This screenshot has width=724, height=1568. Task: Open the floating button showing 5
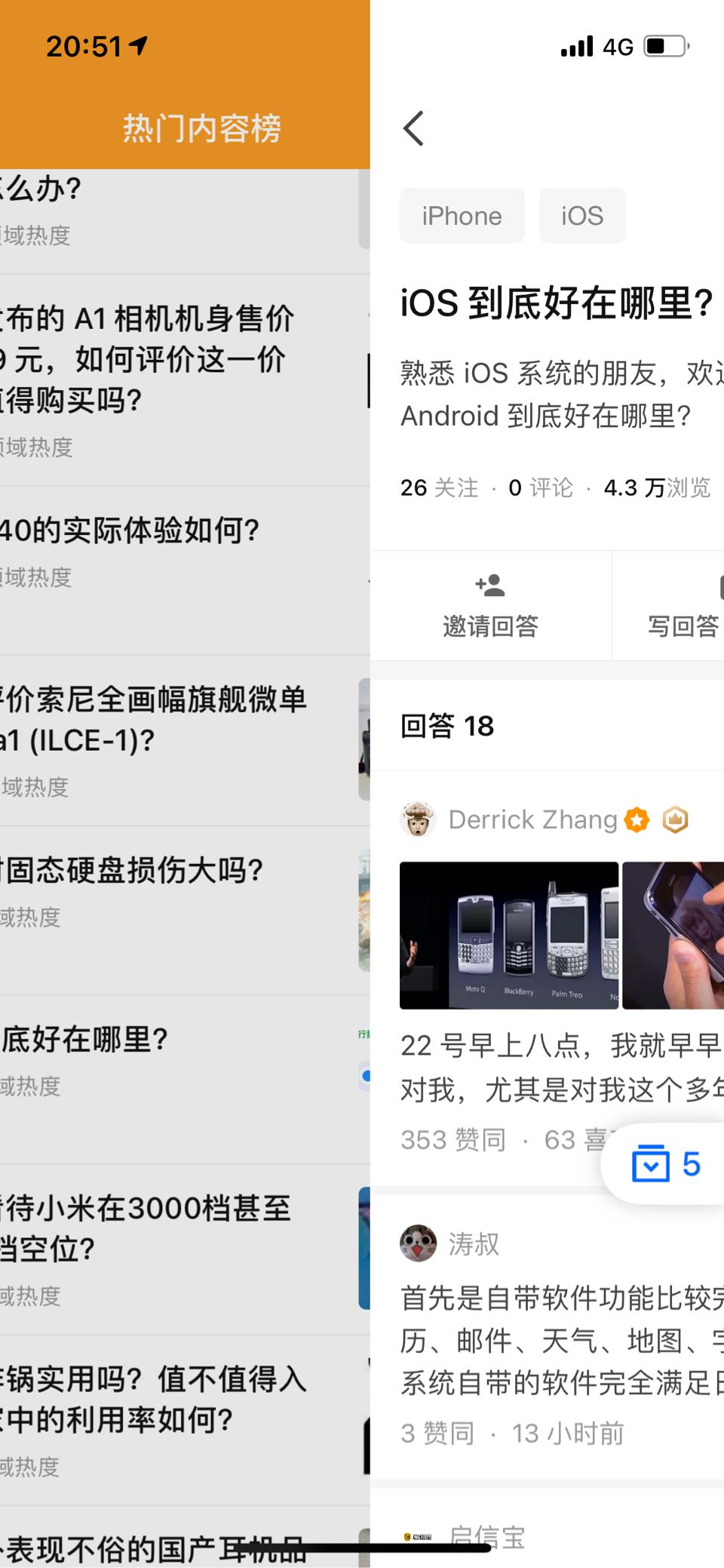coord(665,1165)
